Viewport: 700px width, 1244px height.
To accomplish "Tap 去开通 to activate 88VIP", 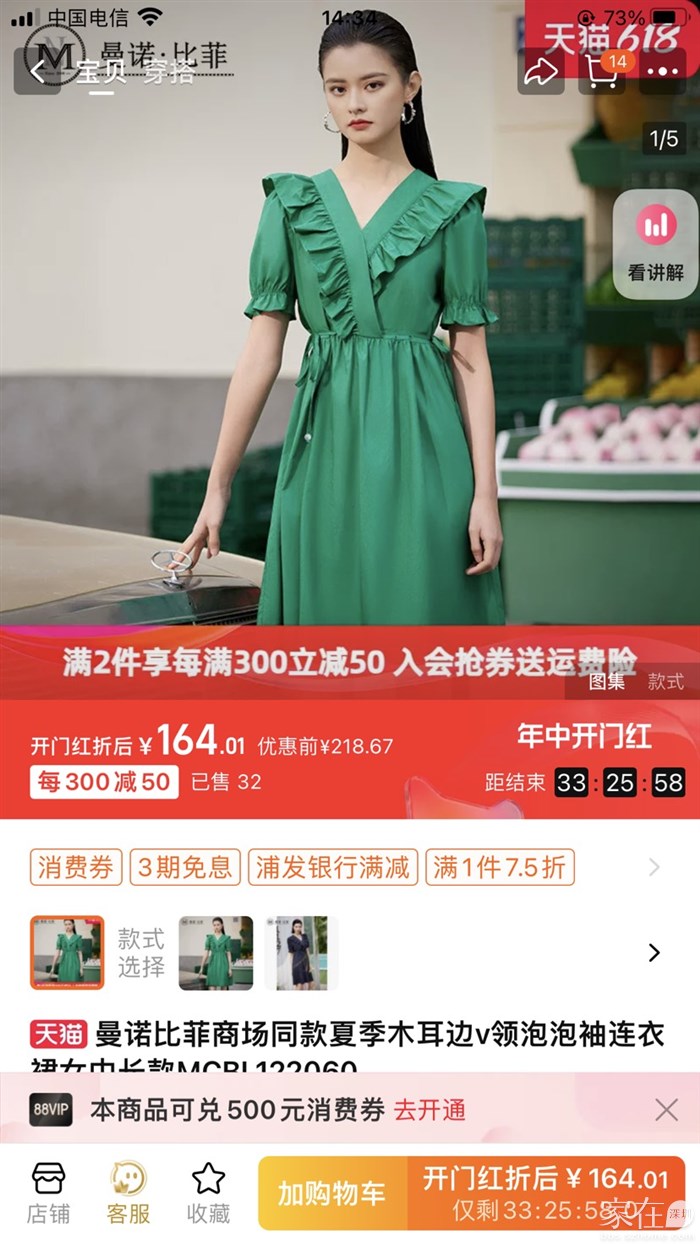I will point(429,1108).
